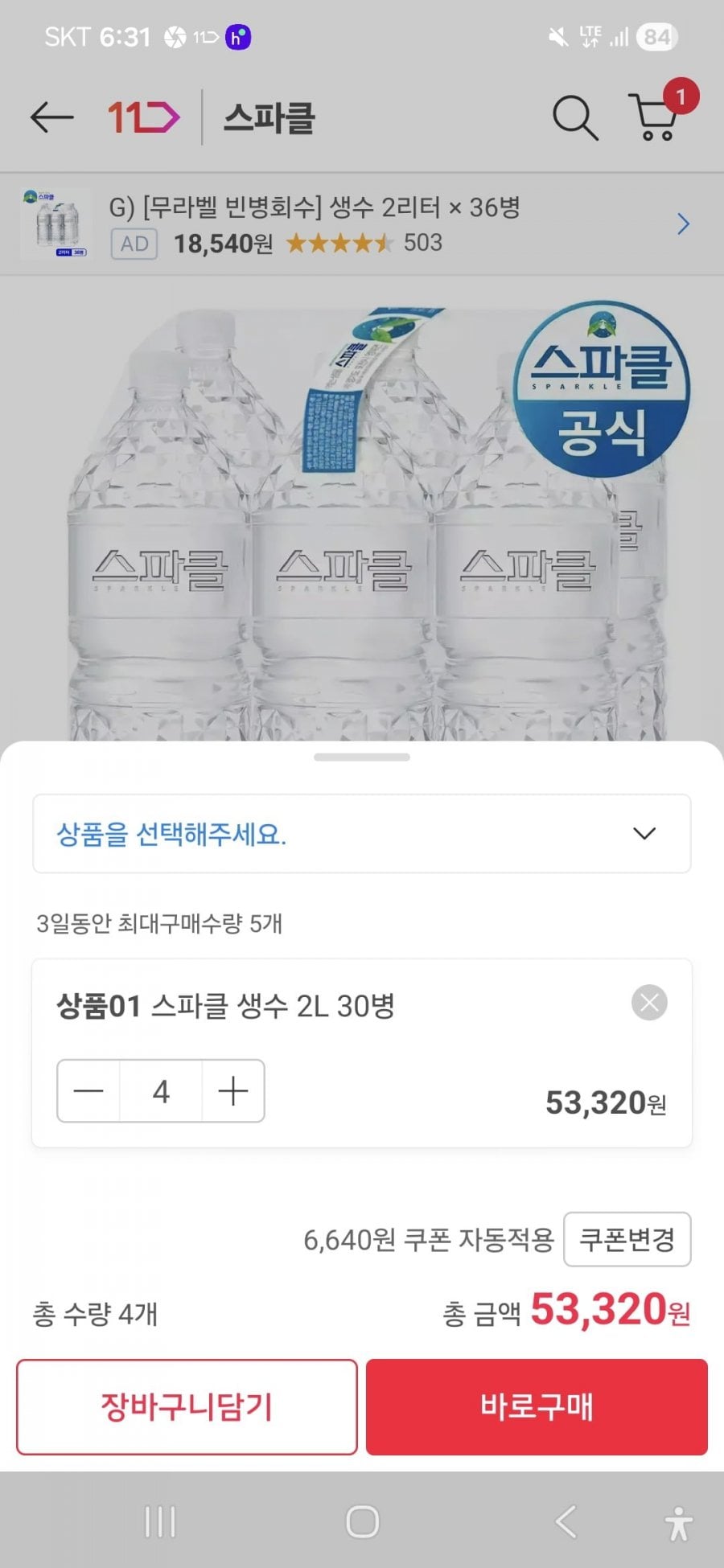Go to the system home screen
The image size is (724, 1568).
click(x=362, y=1522)
